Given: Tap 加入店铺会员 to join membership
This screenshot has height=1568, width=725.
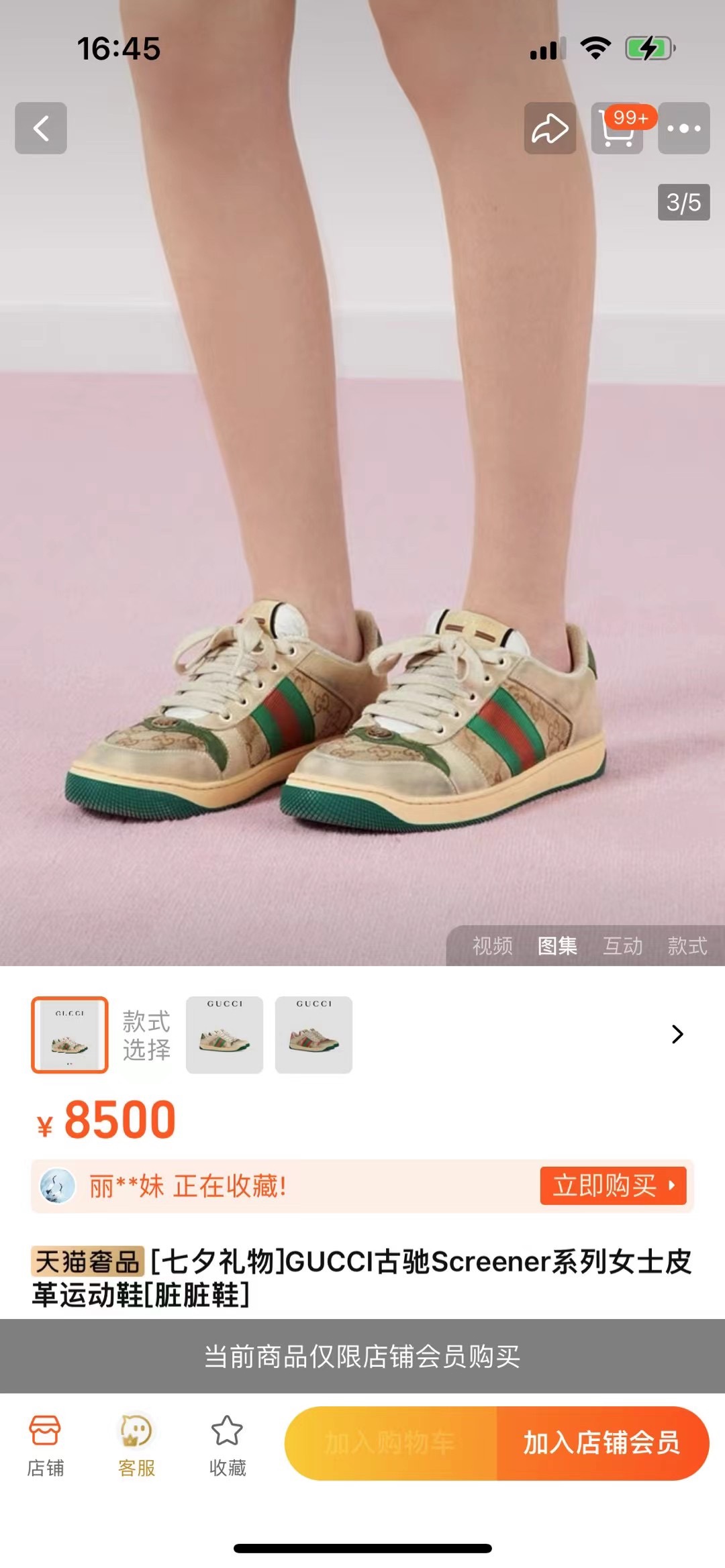Looking at the screenshot, I should pos(601,1443).
